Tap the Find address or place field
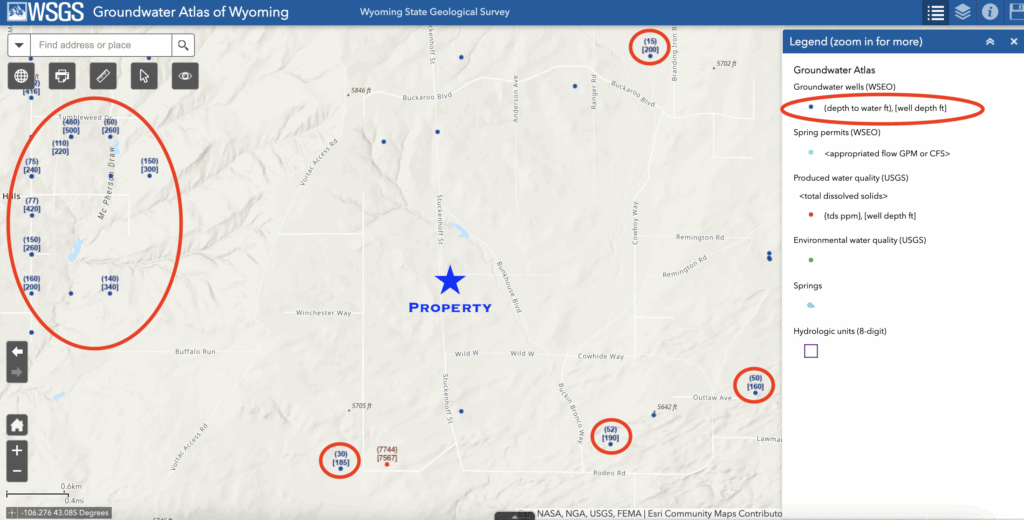 point(100,45)
